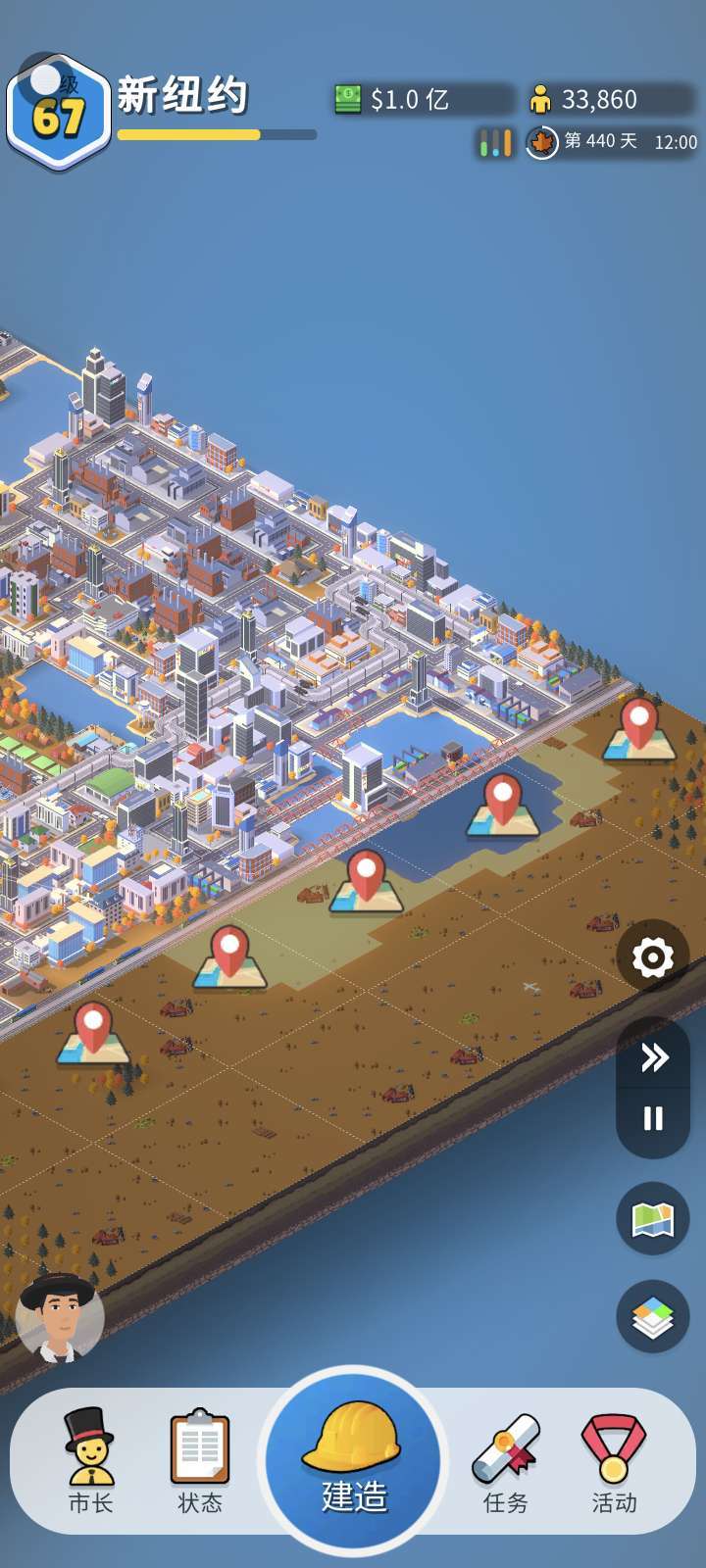706x1568 pixels.
Task: Open the 状态 (Status) panel
Action: 200,1460
